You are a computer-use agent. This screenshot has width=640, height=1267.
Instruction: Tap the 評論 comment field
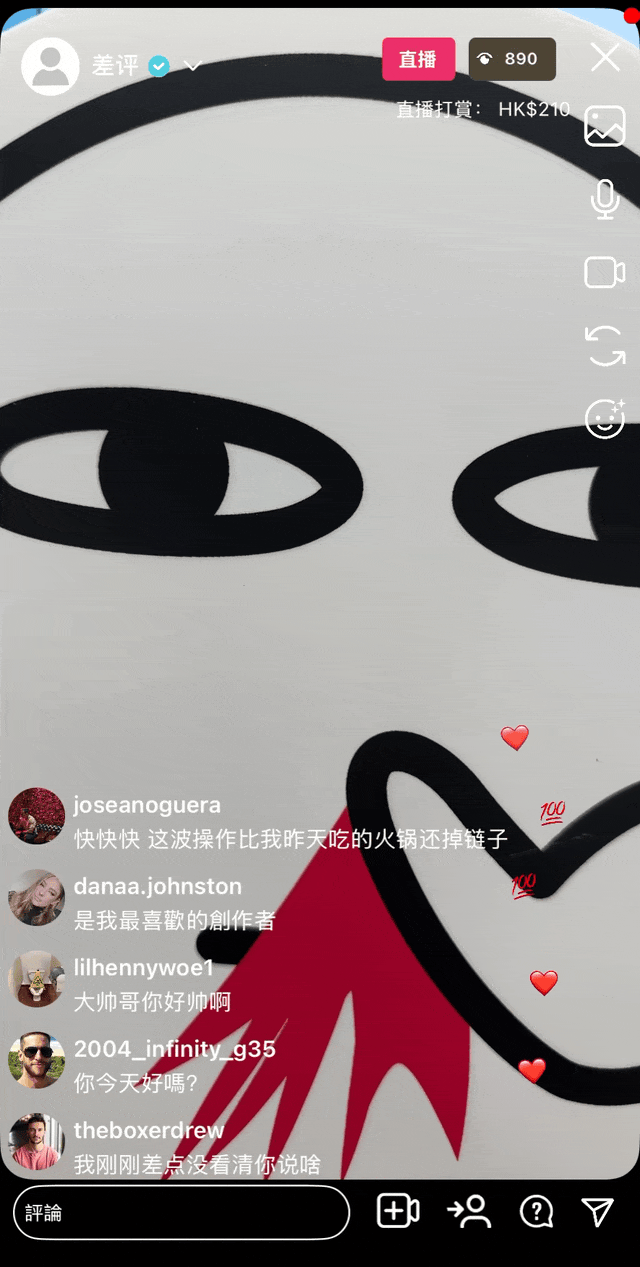click(x=181, y=1212)
